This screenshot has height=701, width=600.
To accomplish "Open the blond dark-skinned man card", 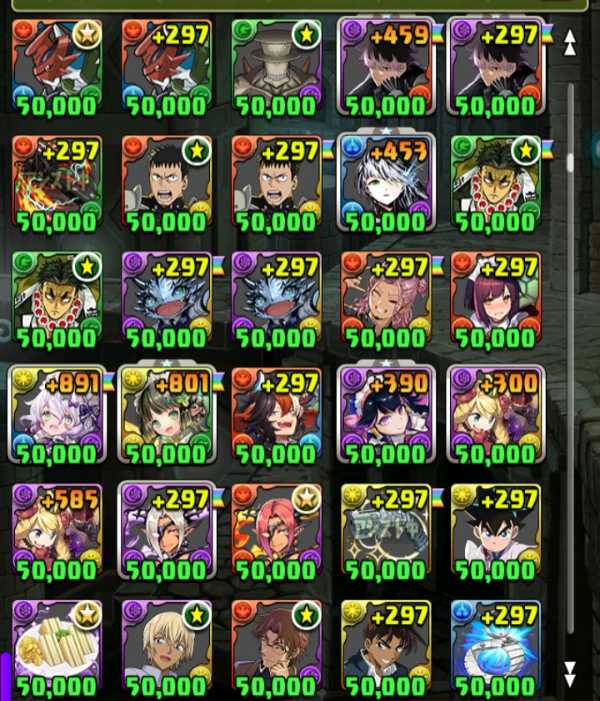I will point(166,648).
